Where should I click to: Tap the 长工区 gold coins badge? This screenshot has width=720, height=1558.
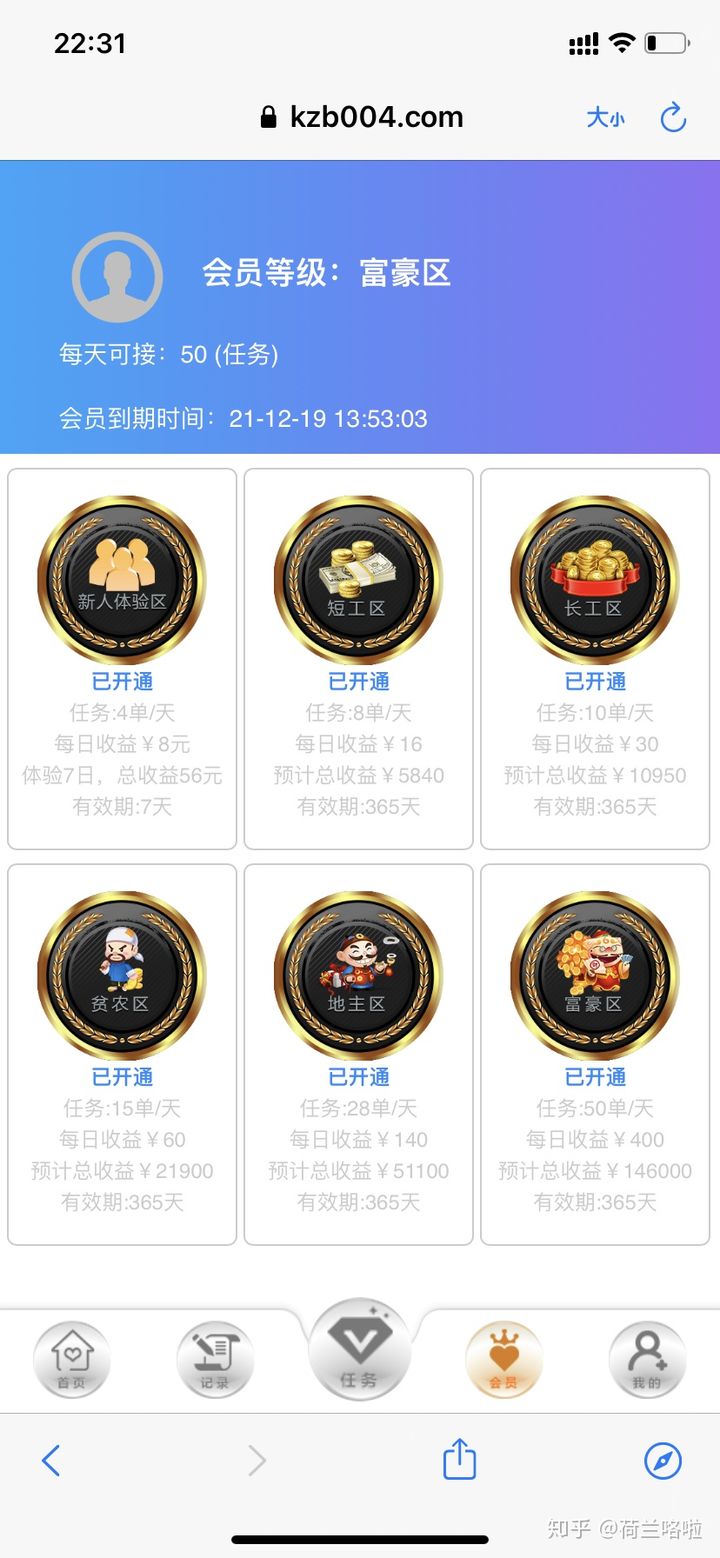click(x=594, y=578)
